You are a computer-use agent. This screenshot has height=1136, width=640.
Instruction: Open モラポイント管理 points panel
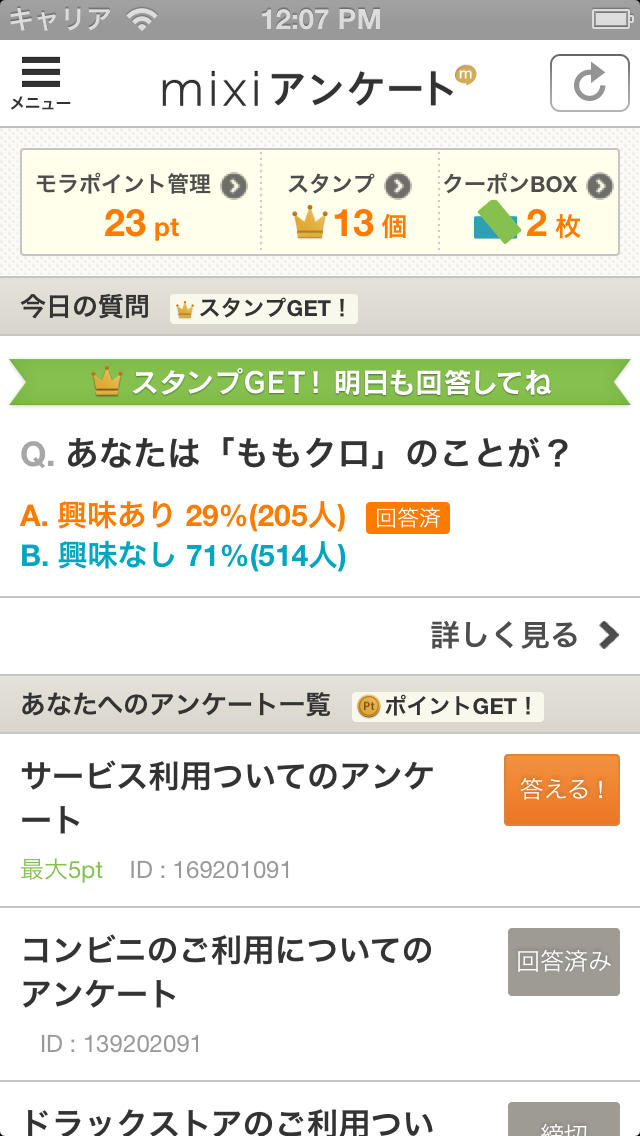click(141, 204)
